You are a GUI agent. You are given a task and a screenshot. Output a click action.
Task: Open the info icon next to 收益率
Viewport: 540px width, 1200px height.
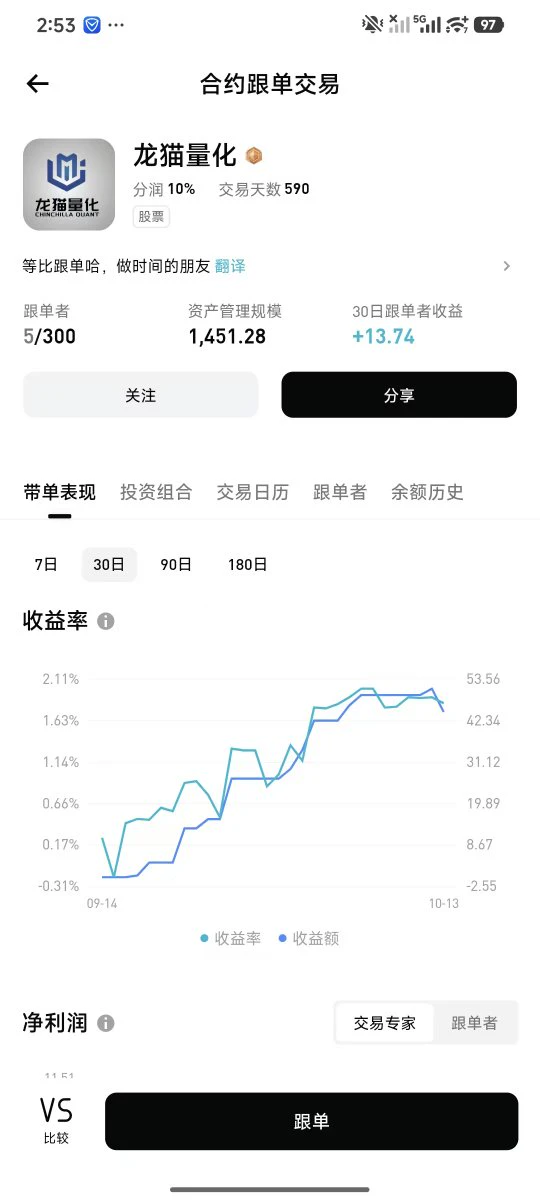(106, 621)
